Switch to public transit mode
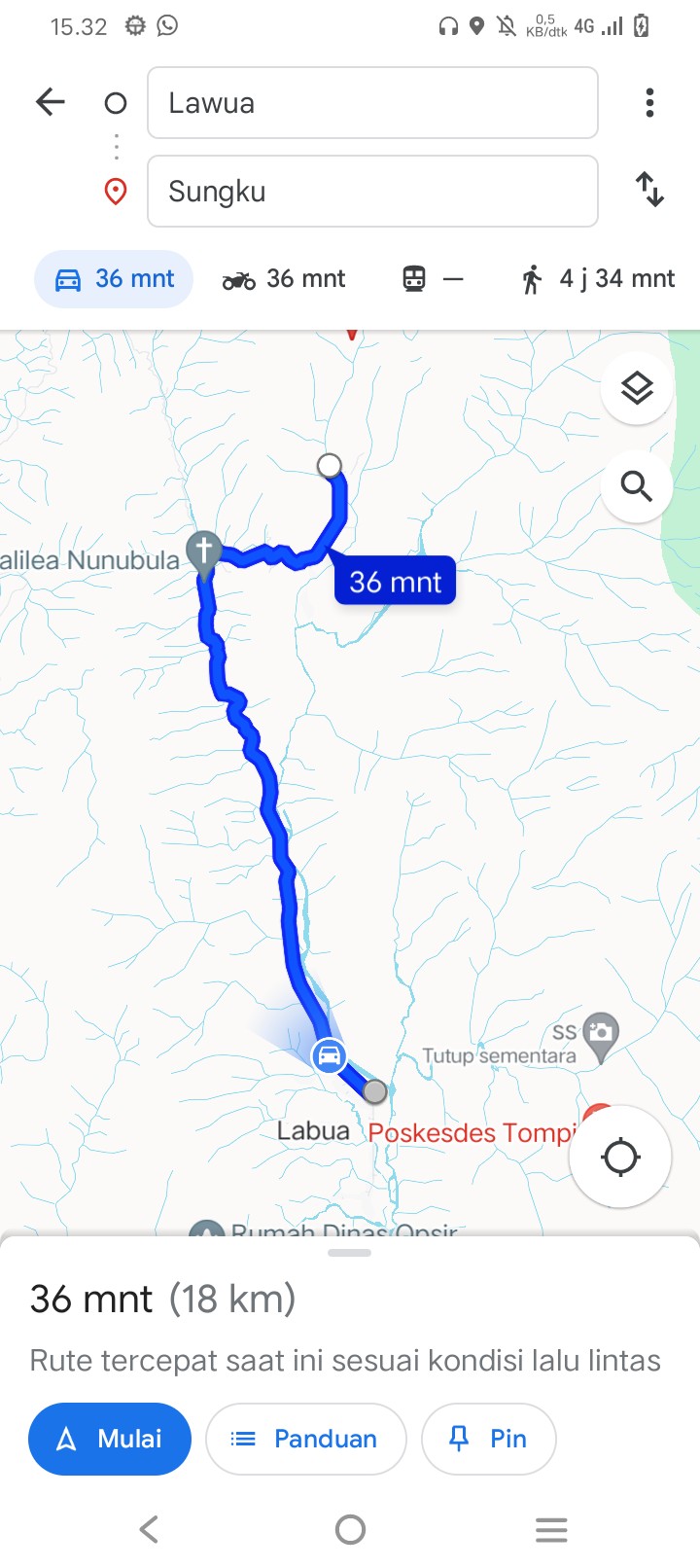 [x=433, y=279]
